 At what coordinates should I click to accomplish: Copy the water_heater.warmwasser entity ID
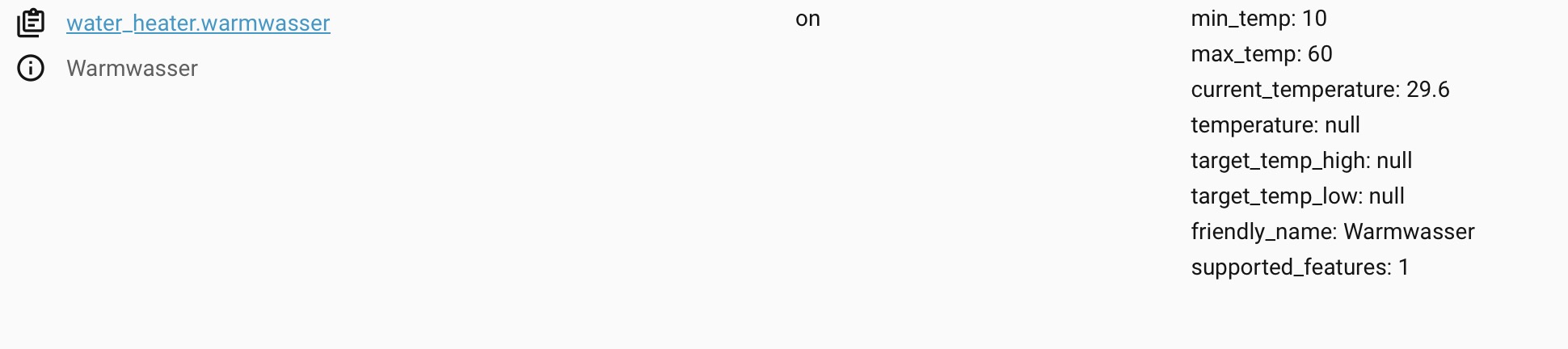coord(31,23)
